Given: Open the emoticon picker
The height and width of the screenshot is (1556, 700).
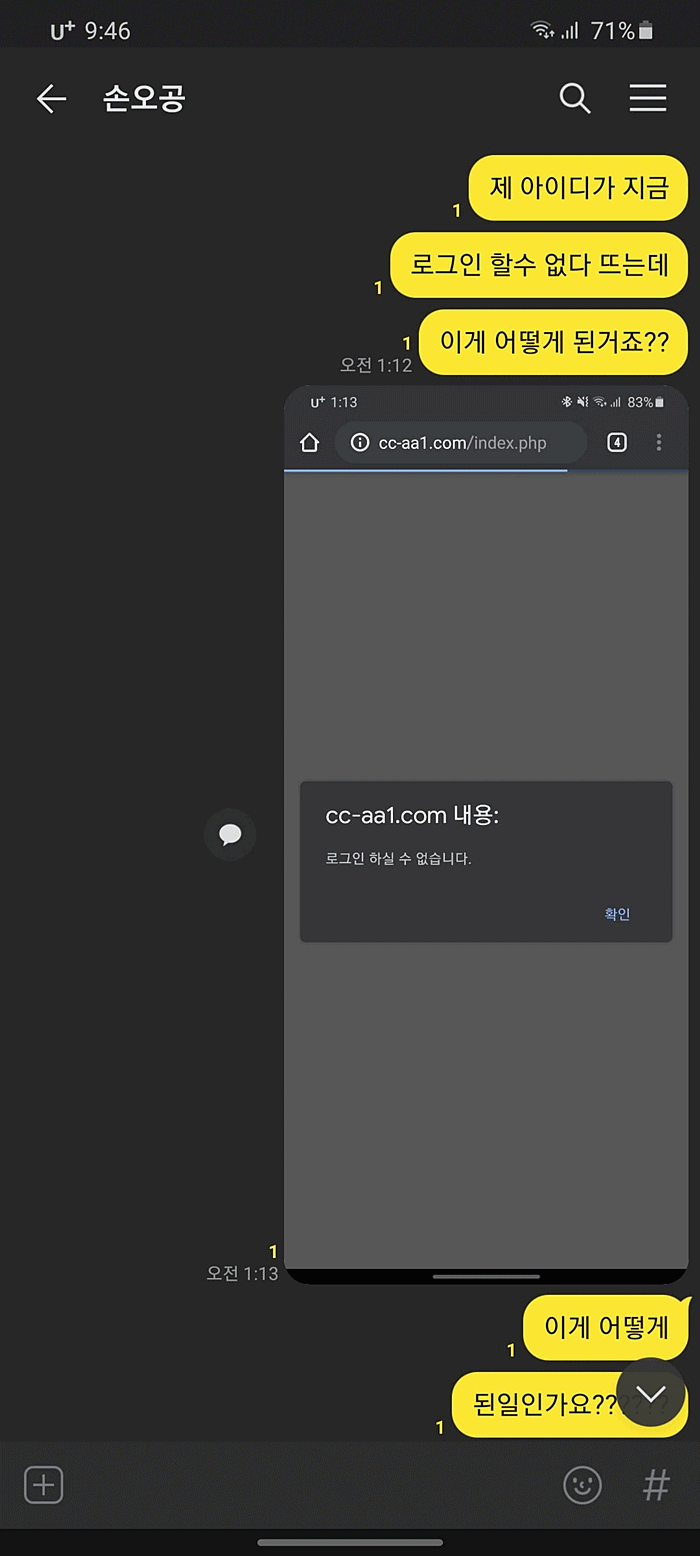Looking at the screenshot, I should click(x=582, y=1485).
